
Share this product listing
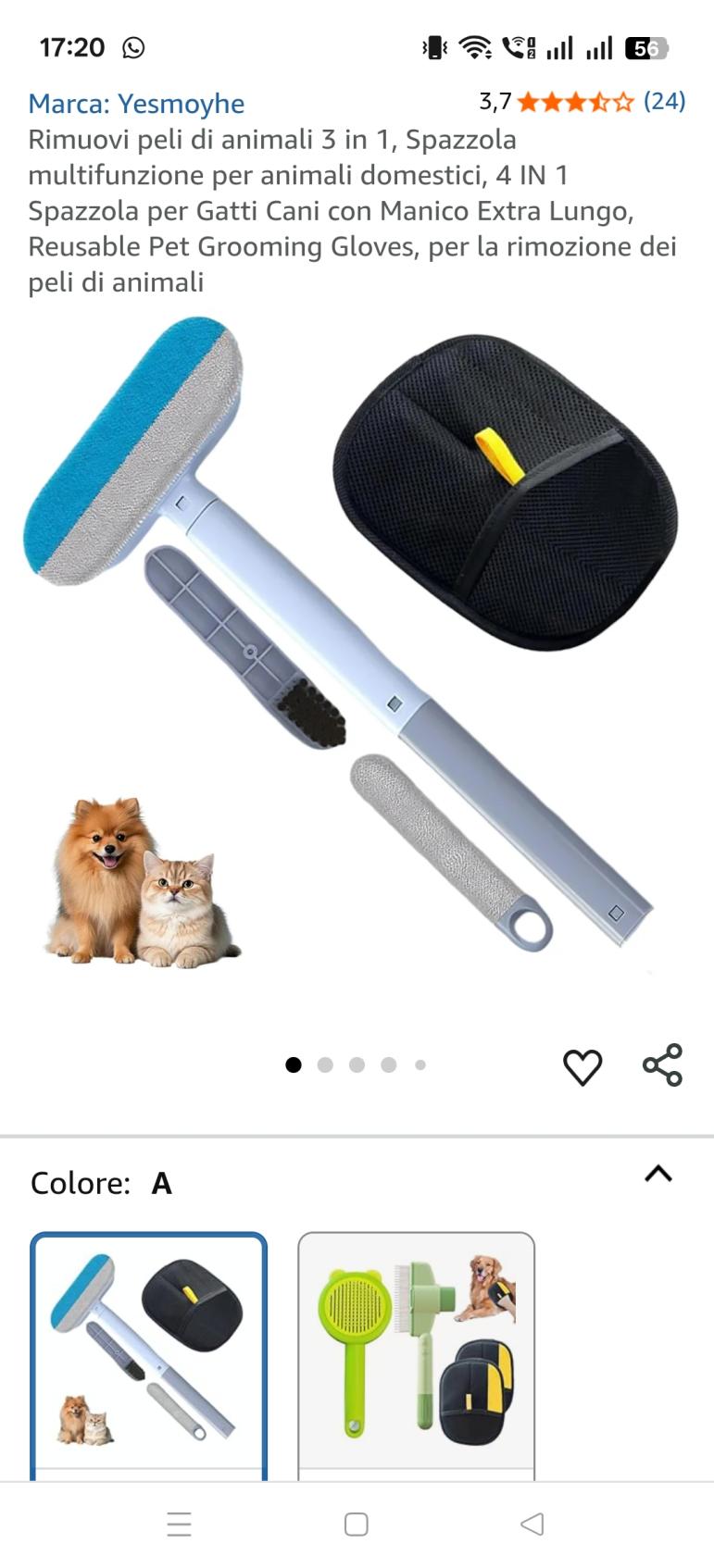pyautogui.click(x=662, y=1065)
